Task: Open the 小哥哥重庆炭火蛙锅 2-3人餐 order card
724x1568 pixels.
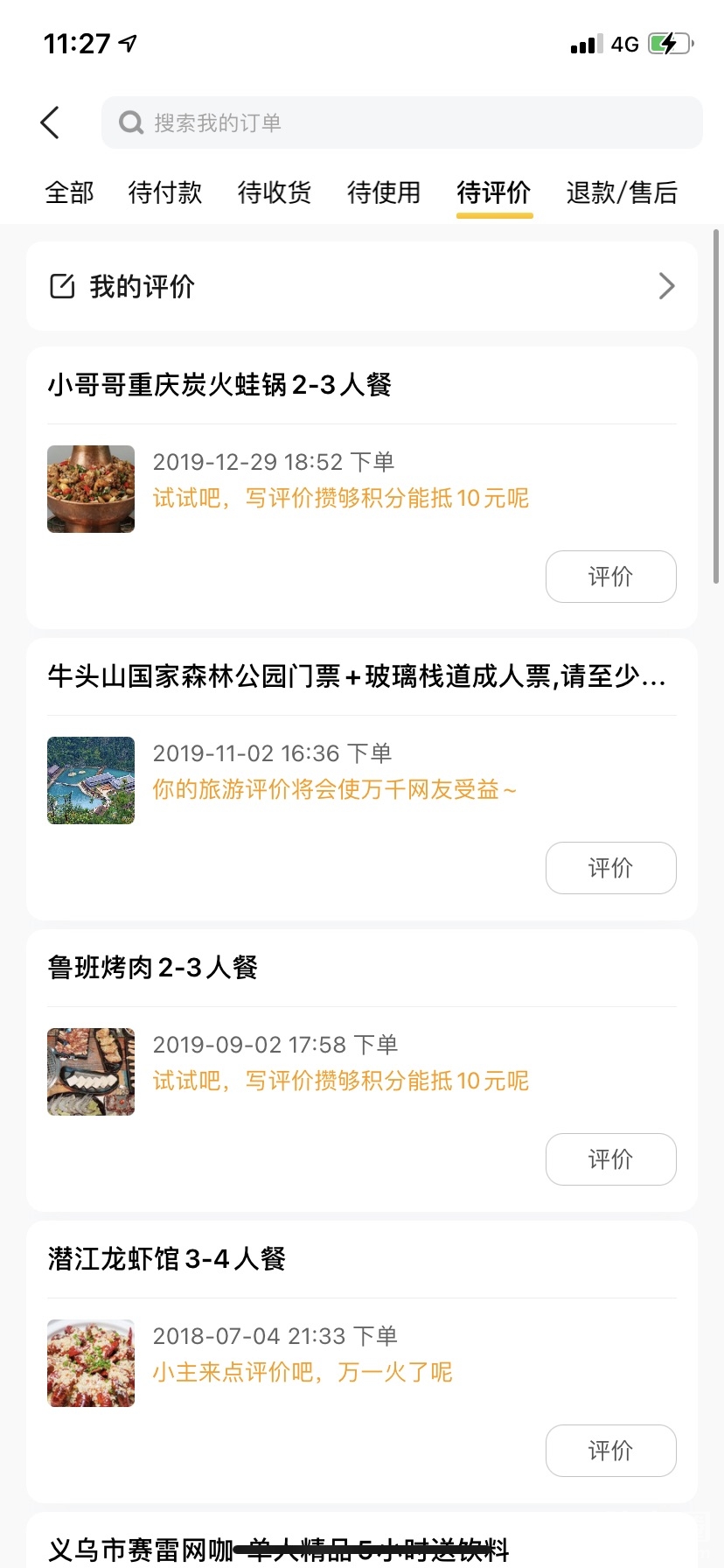Action: click(x=262, y=385)
